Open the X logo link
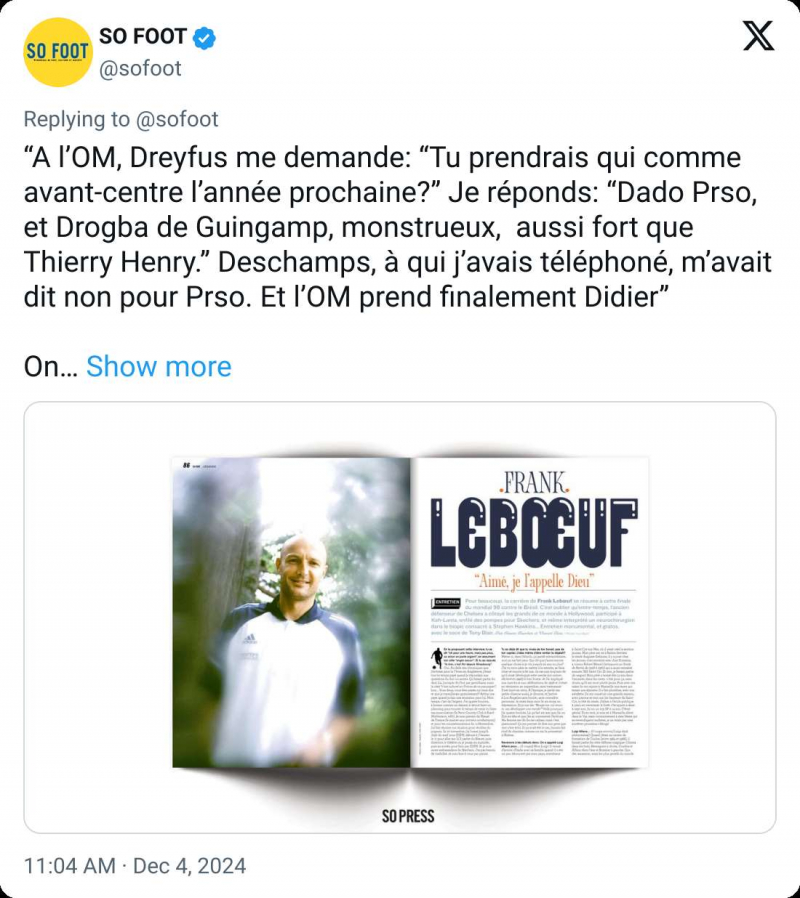This screenshot has height=898, width=800. pos(759,37)
